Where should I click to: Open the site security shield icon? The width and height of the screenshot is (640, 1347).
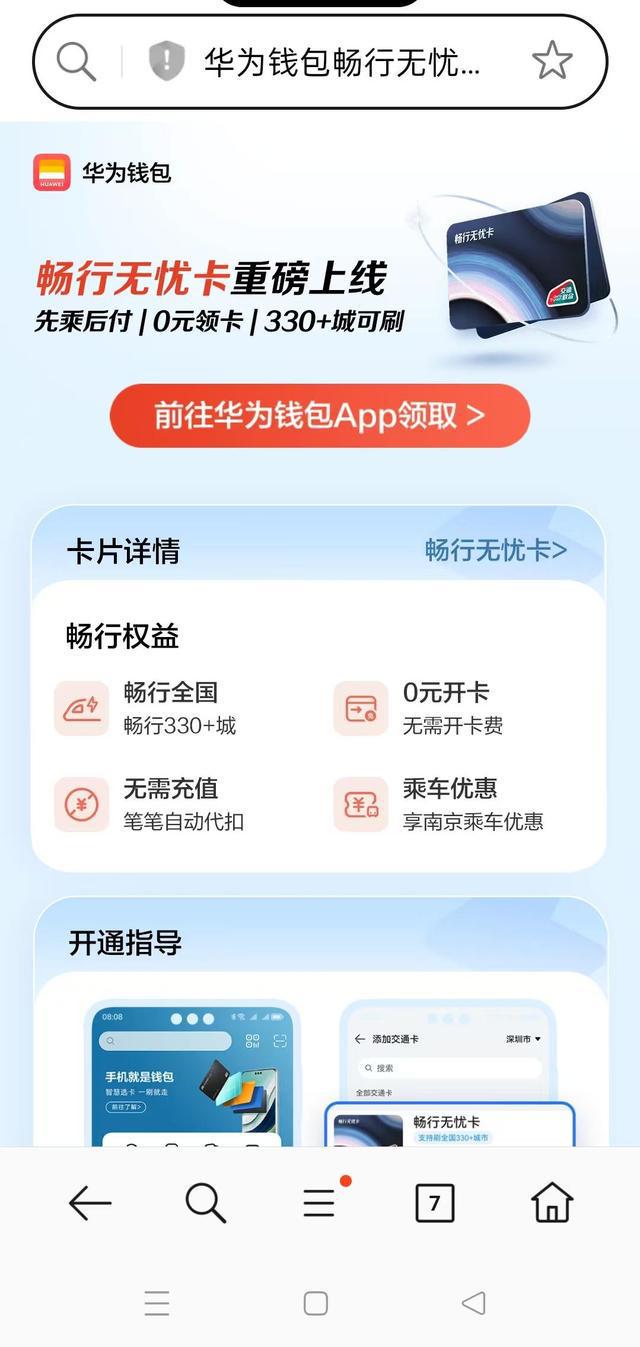coord(167,62)
